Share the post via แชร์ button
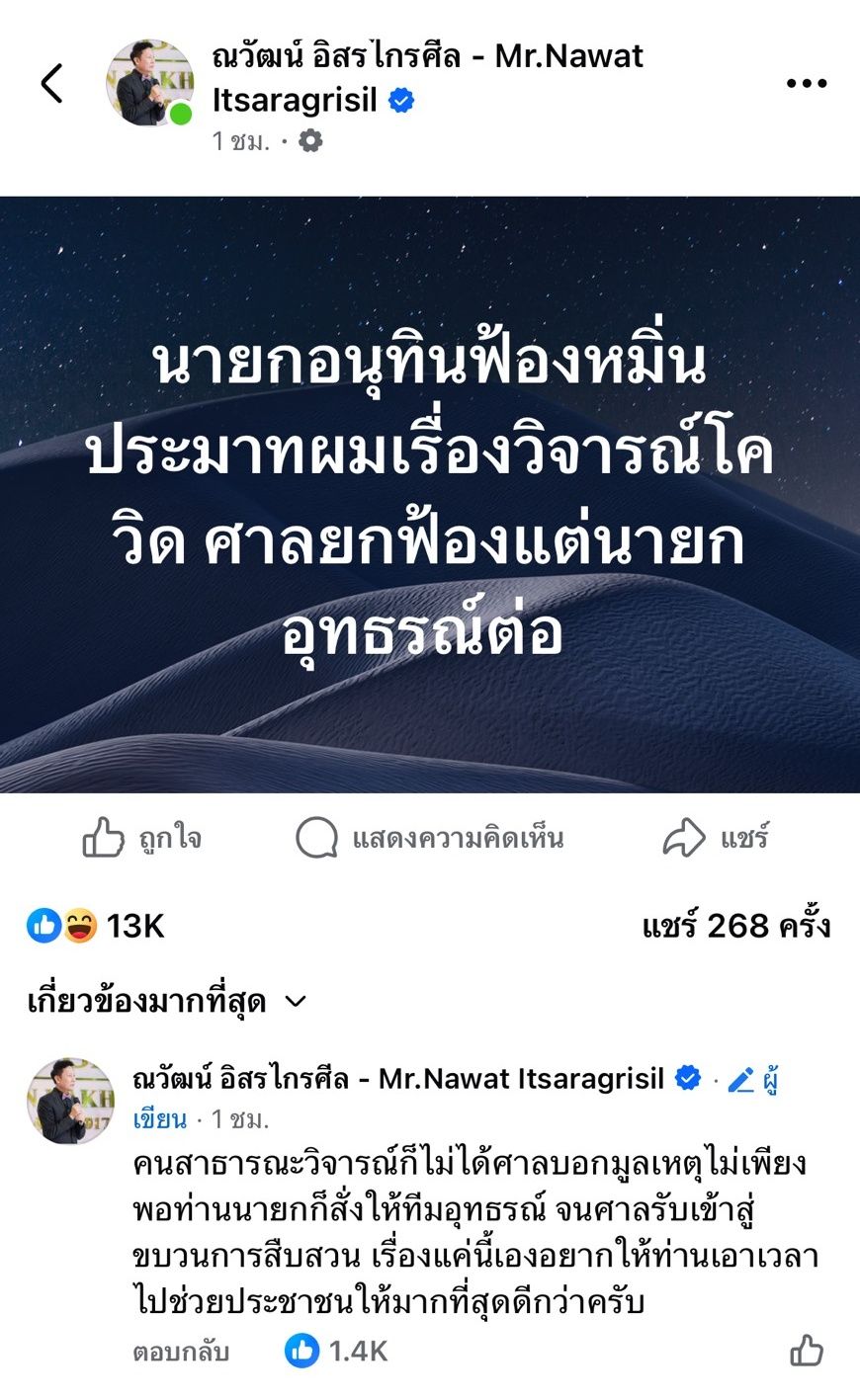The image size is (860, 1400). tap(715, 839)
